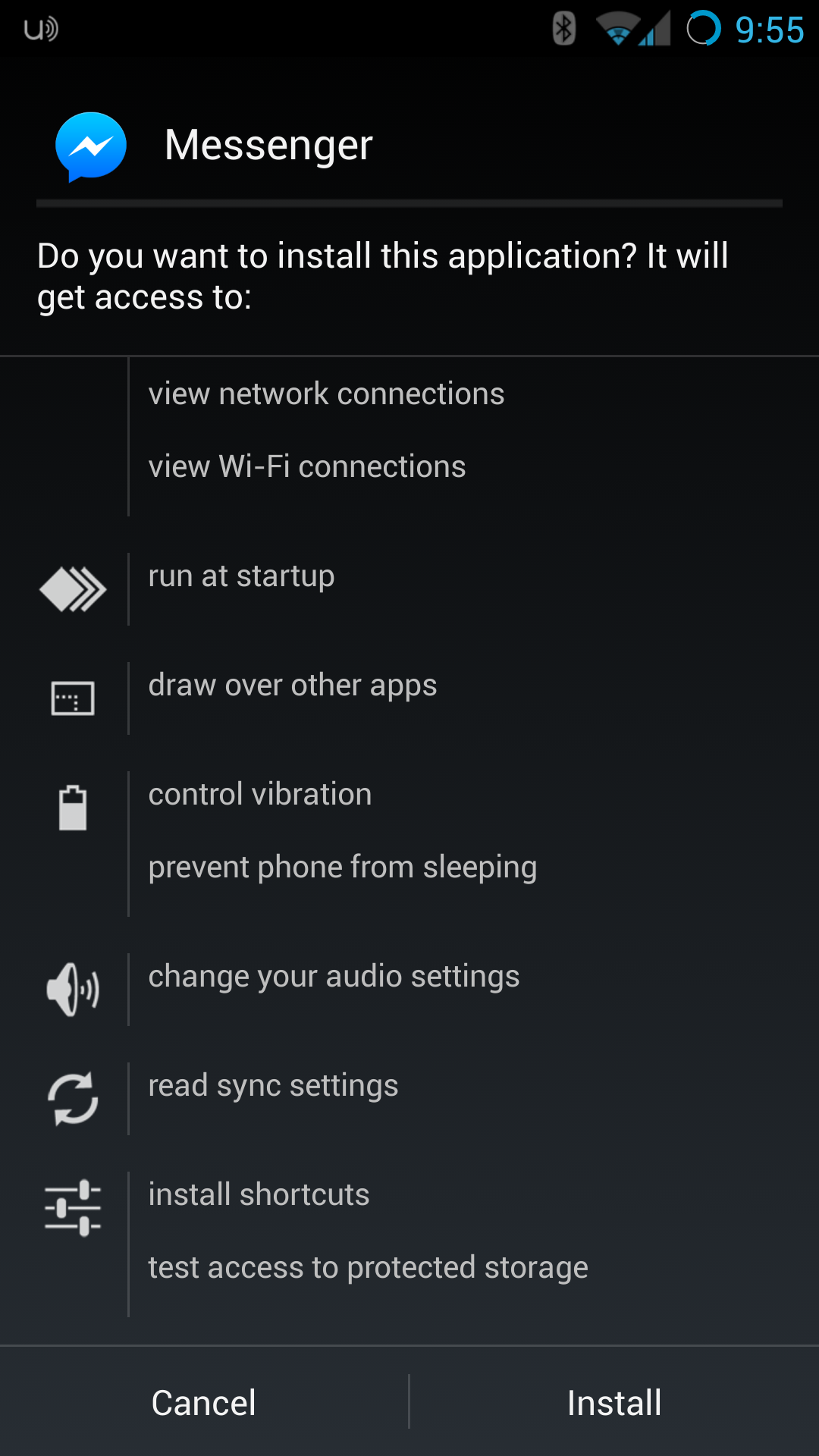This screenshot has height=1456, width=819.
Task: Tap the battery icon beside control vibration
Action: [73, 807]
